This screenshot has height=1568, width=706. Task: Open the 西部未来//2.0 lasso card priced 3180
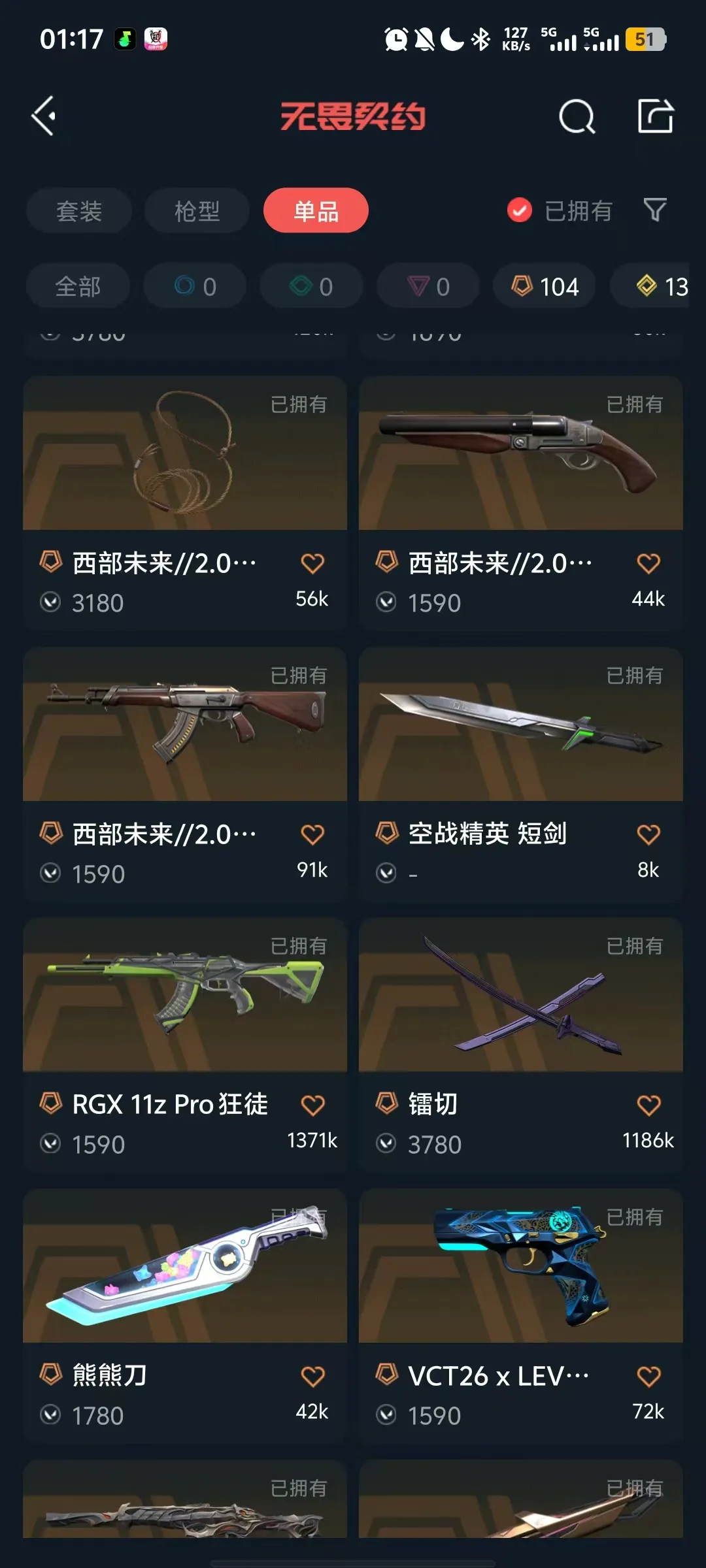[x=185, y=502]
